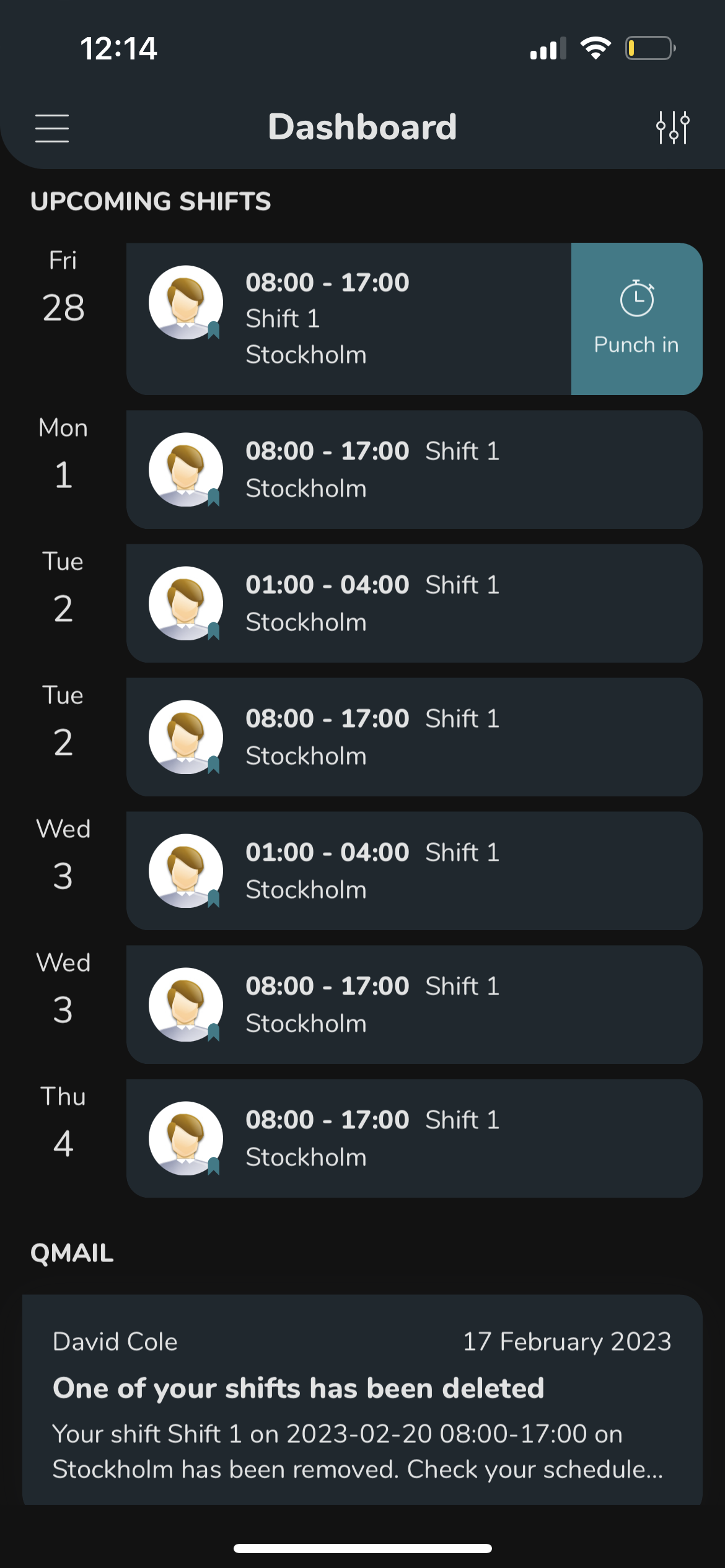Screen dimensions: 725x1568
Task: Punch in for Friday's shift
Action: coord(636,319)
